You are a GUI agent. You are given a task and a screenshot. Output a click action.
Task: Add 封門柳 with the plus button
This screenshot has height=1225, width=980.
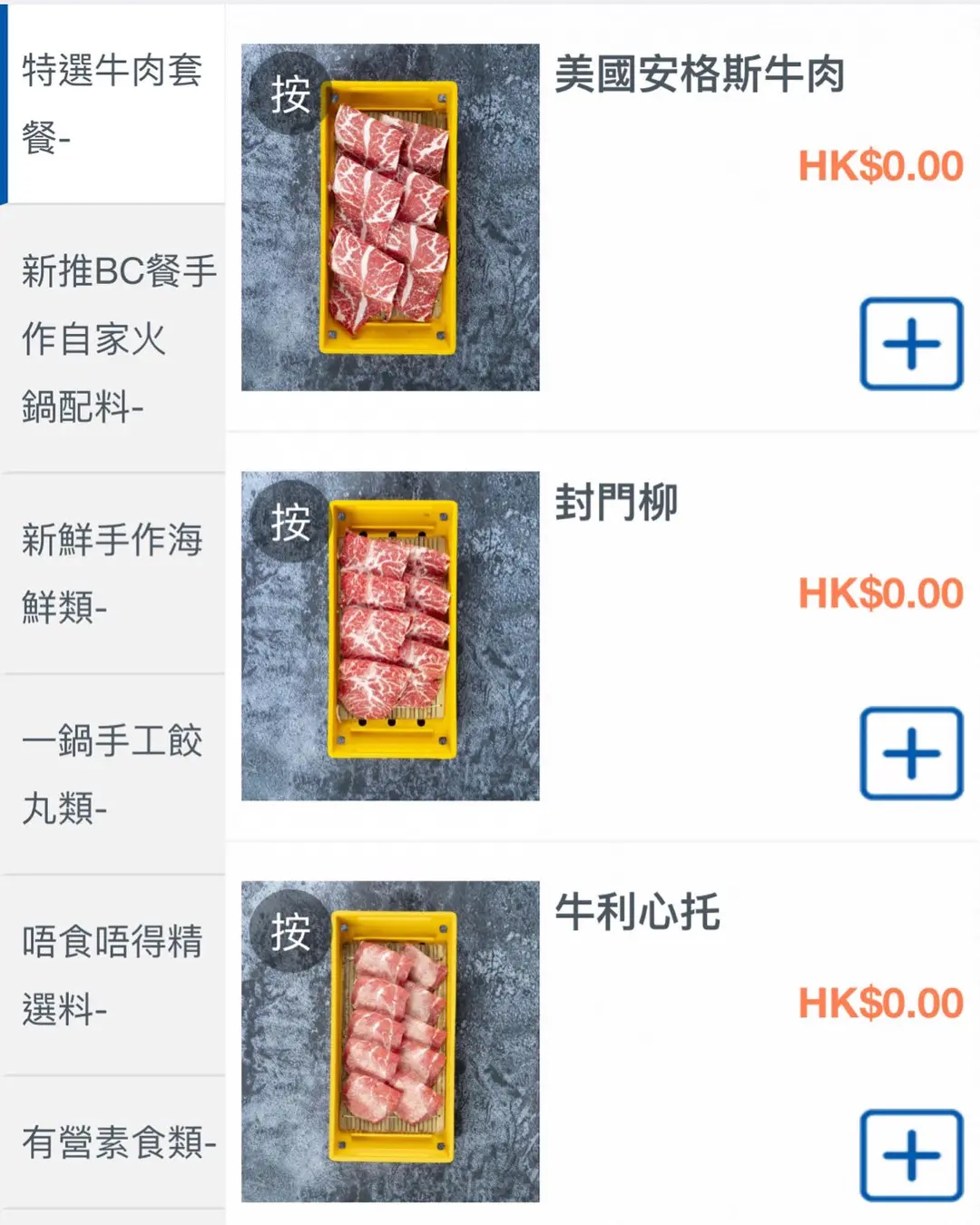tap(911, 753)
